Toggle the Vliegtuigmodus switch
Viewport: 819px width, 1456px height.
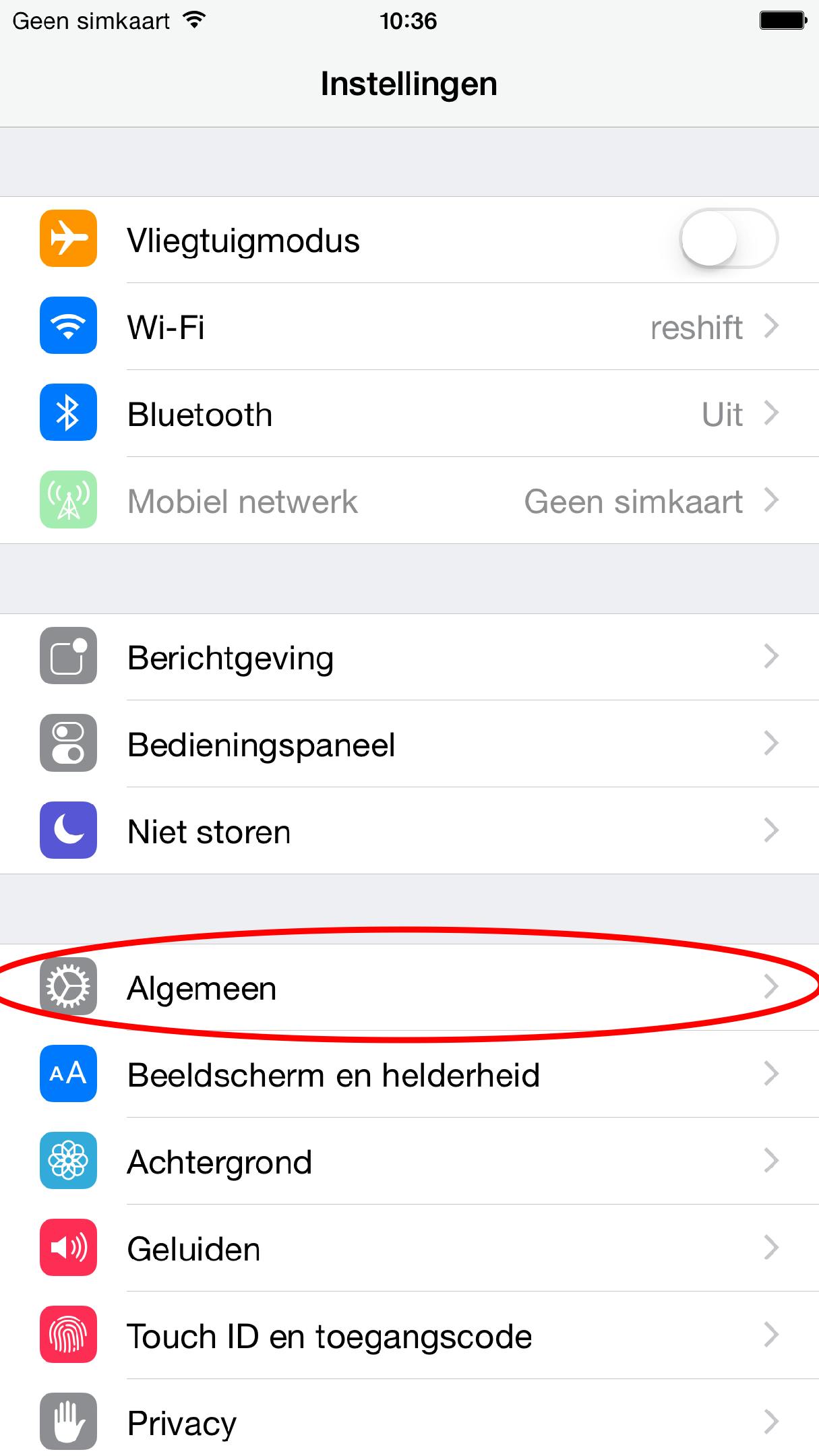(729, 239)
